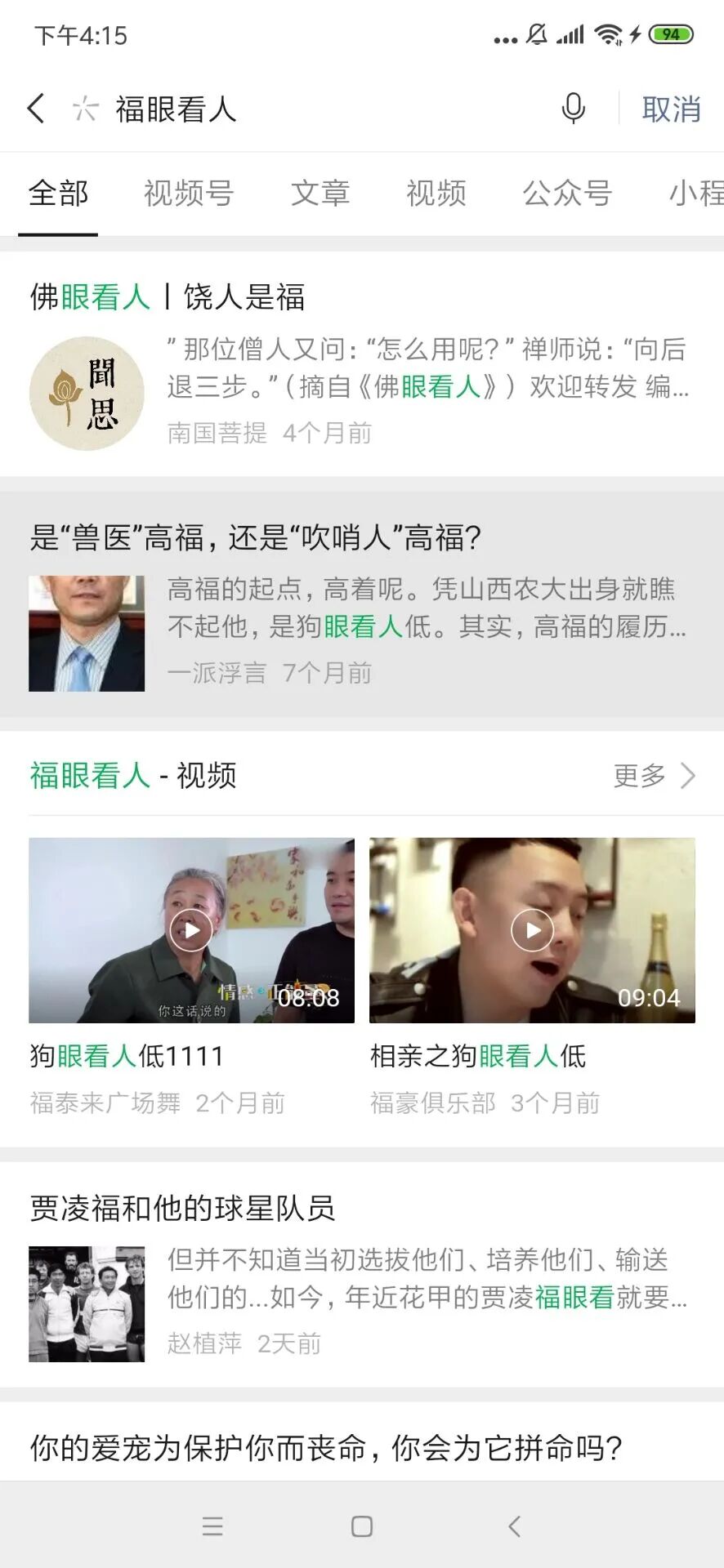Image resolution: width=724 pixels, height=1568 pixels.
Task: Play the video 相亲之狗眼看人低
Action: [x=532, y=929]
